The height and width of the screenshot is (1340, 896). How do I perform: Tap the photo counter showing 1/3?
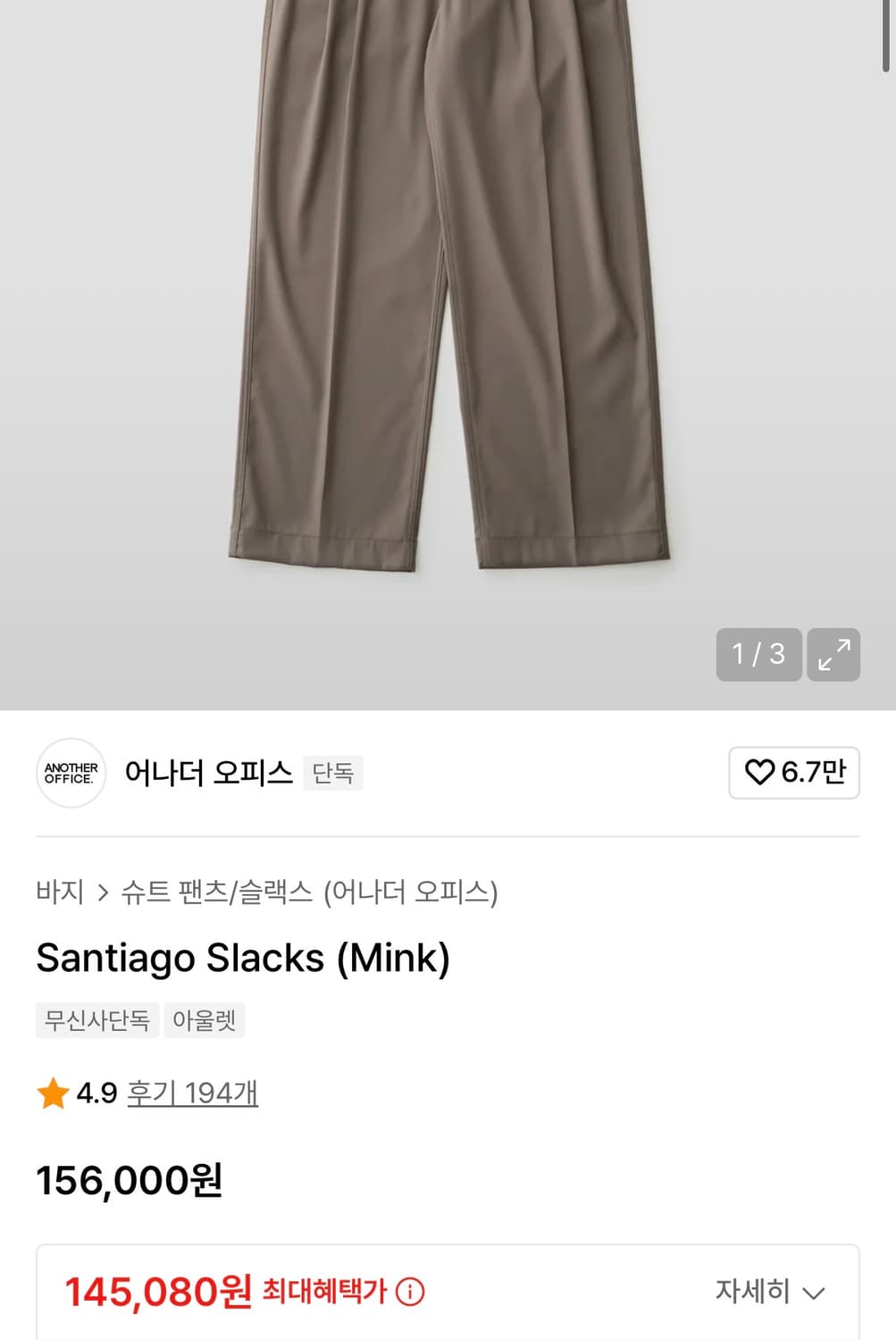pos(758,655)
